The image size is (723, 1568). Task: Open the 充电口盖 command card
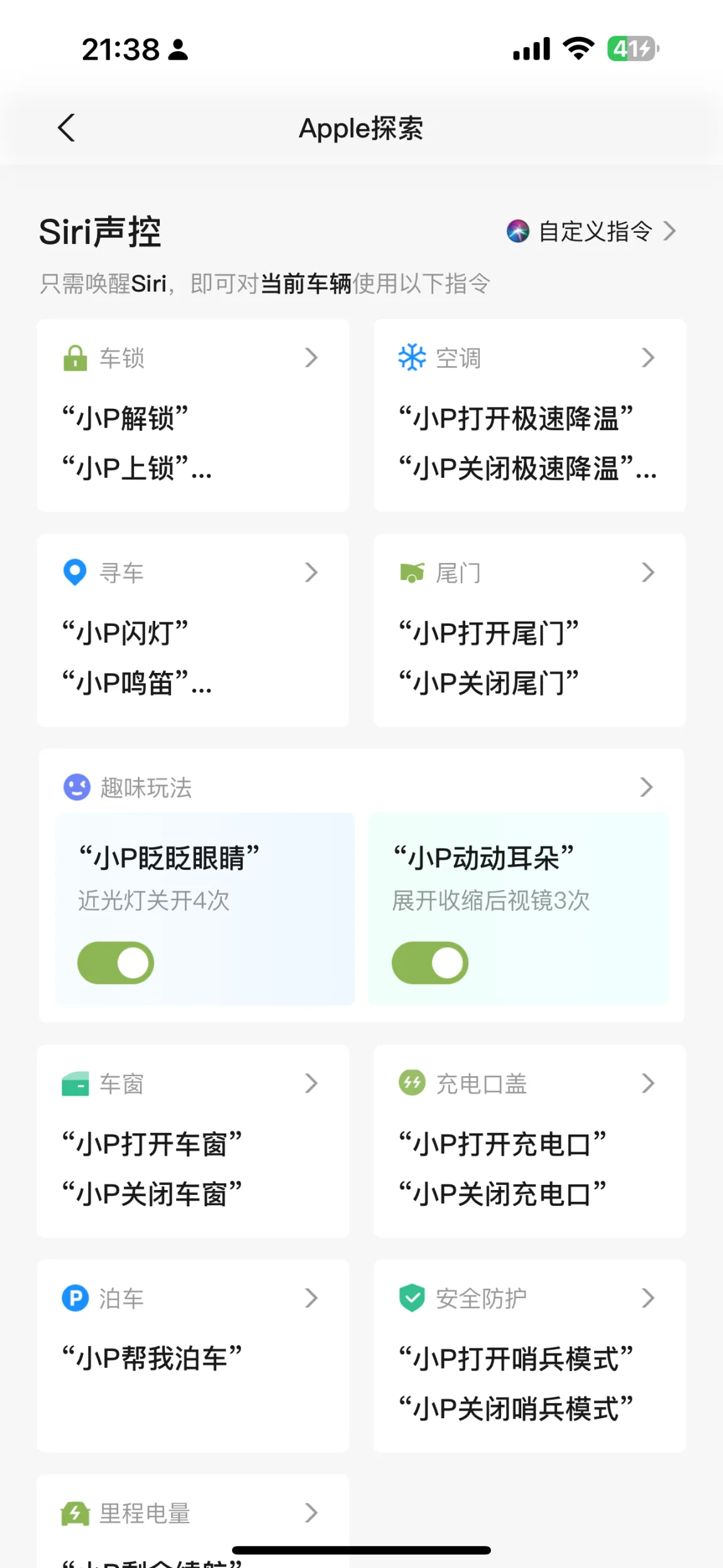(x=529, y=1141)
